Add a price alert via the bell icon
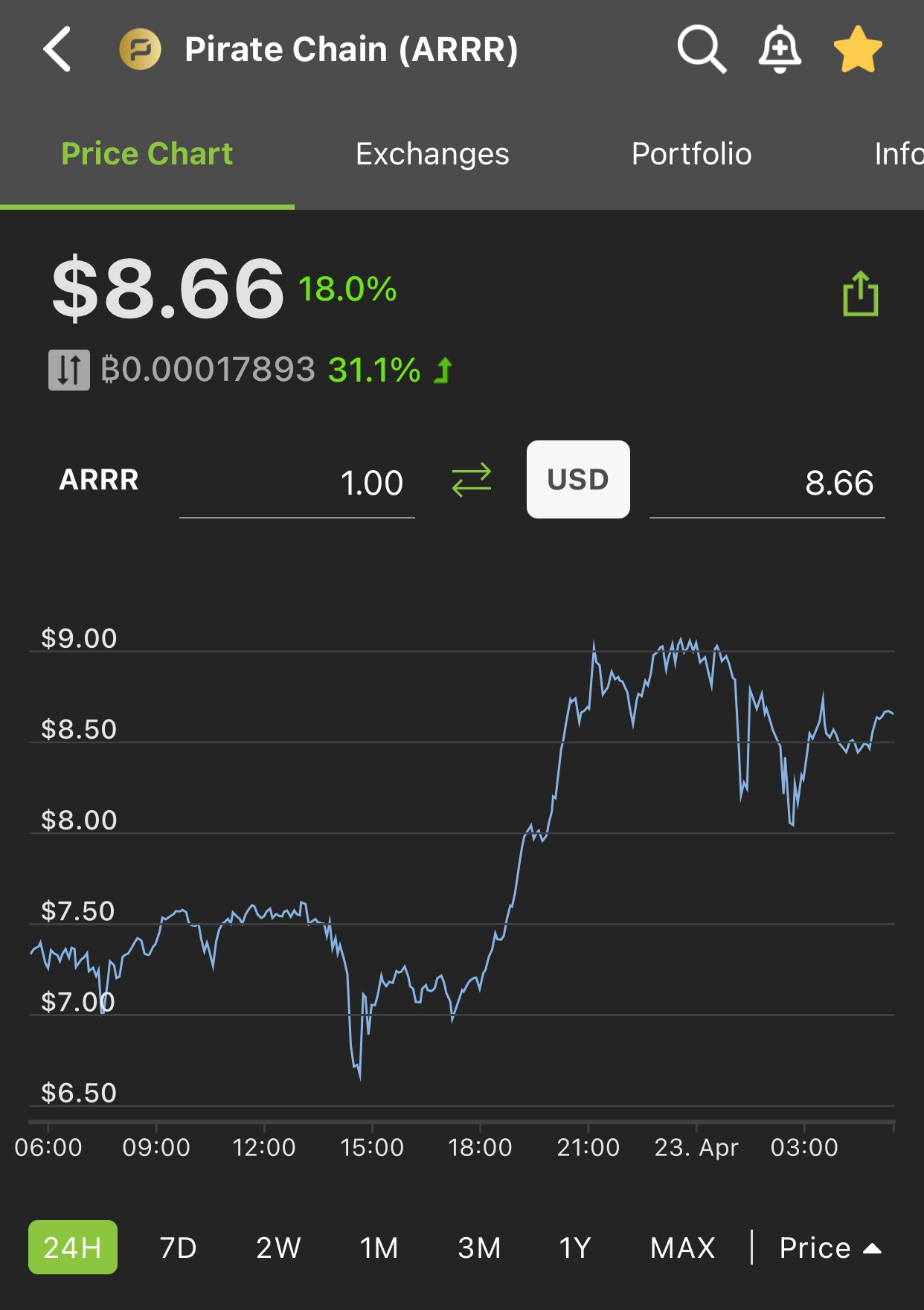 click(780, 49)
